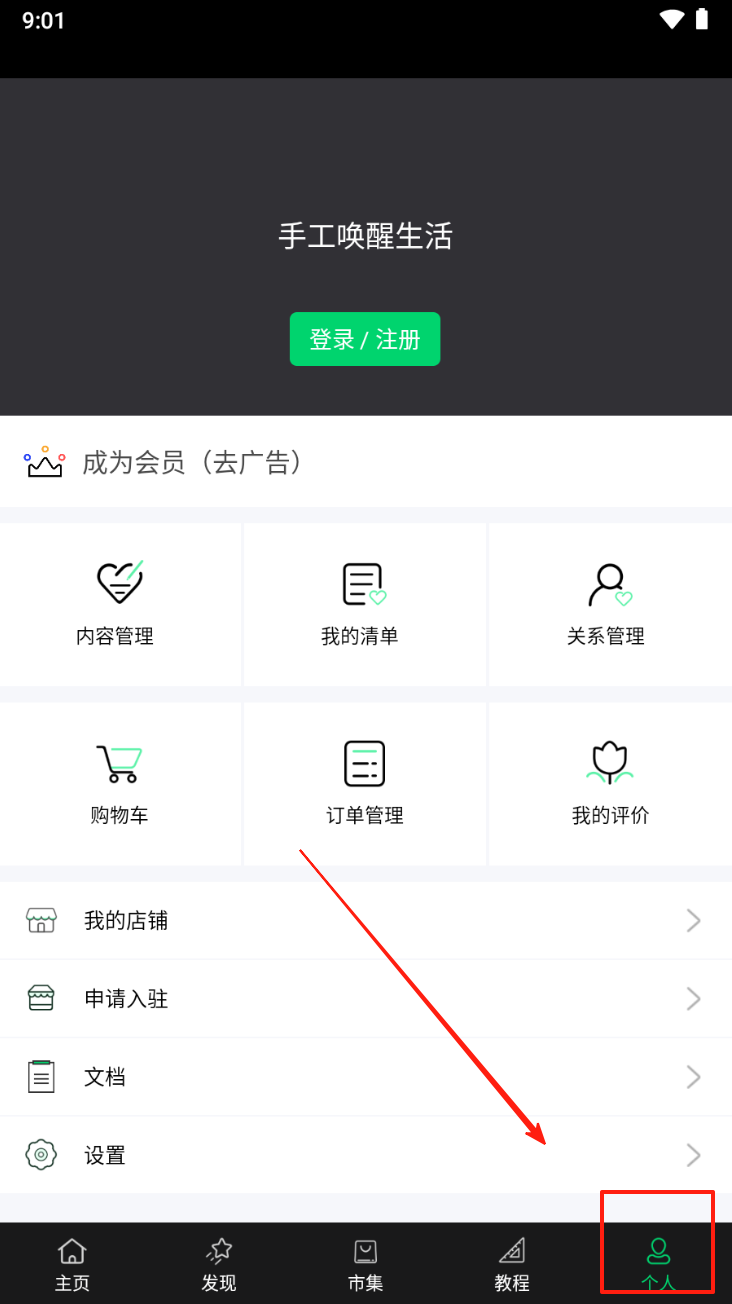
Task: Open 订单管理 orders tile
Action: pyautogui.click(x=364, y=784)
